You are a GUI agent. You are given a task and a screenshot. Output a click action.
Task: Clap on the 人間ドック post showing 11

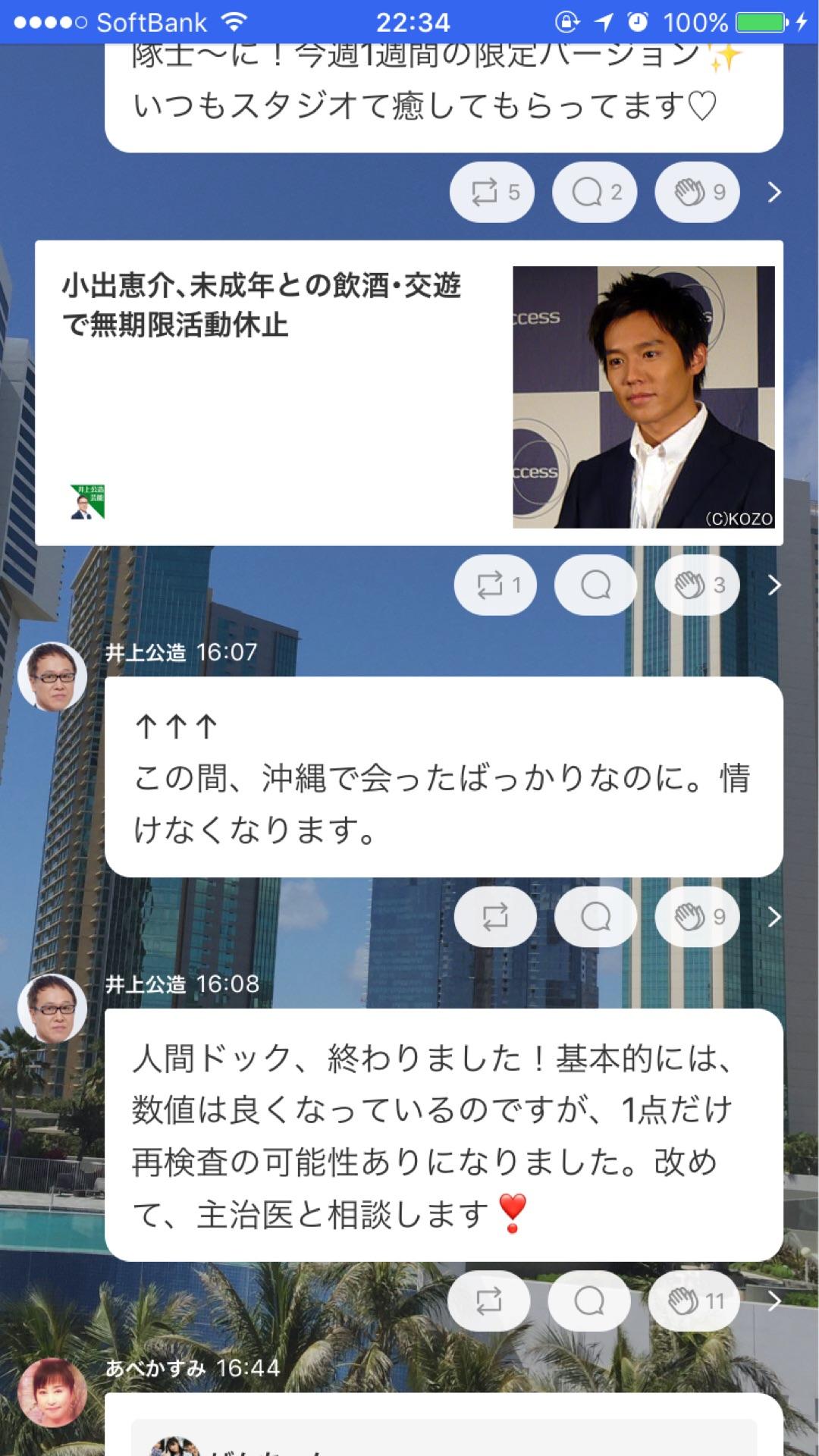click(x=696, y=1301)
